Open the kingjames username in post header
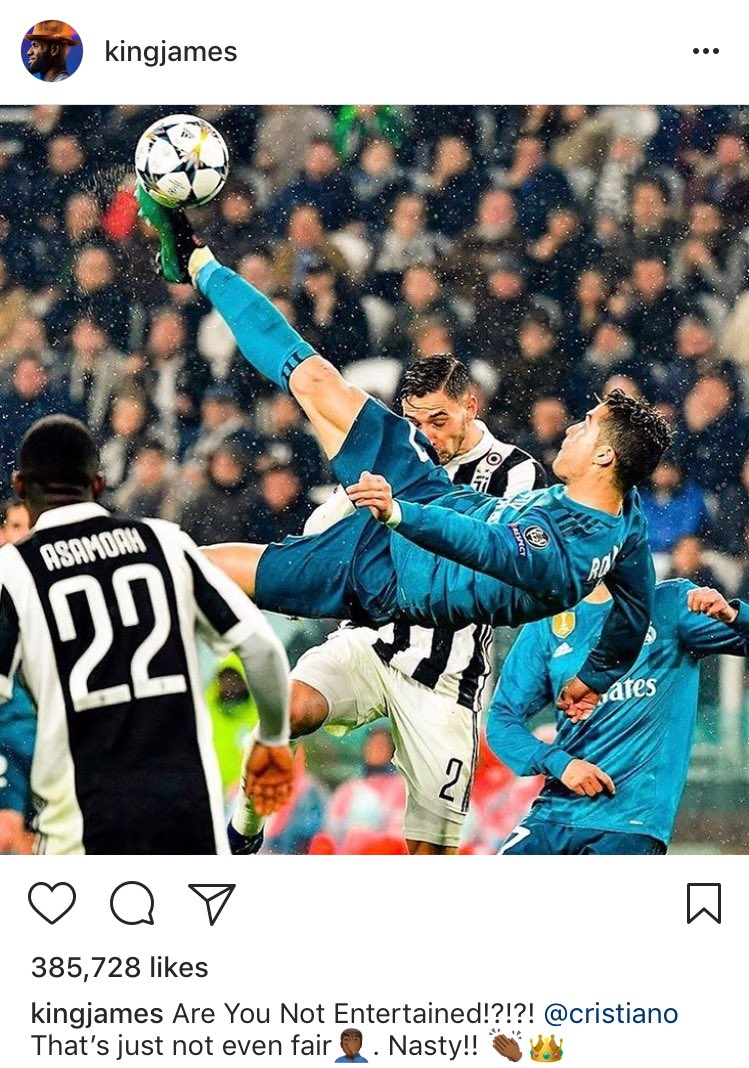The width and height of the screenshot is (749, 1068). [170, 52]
